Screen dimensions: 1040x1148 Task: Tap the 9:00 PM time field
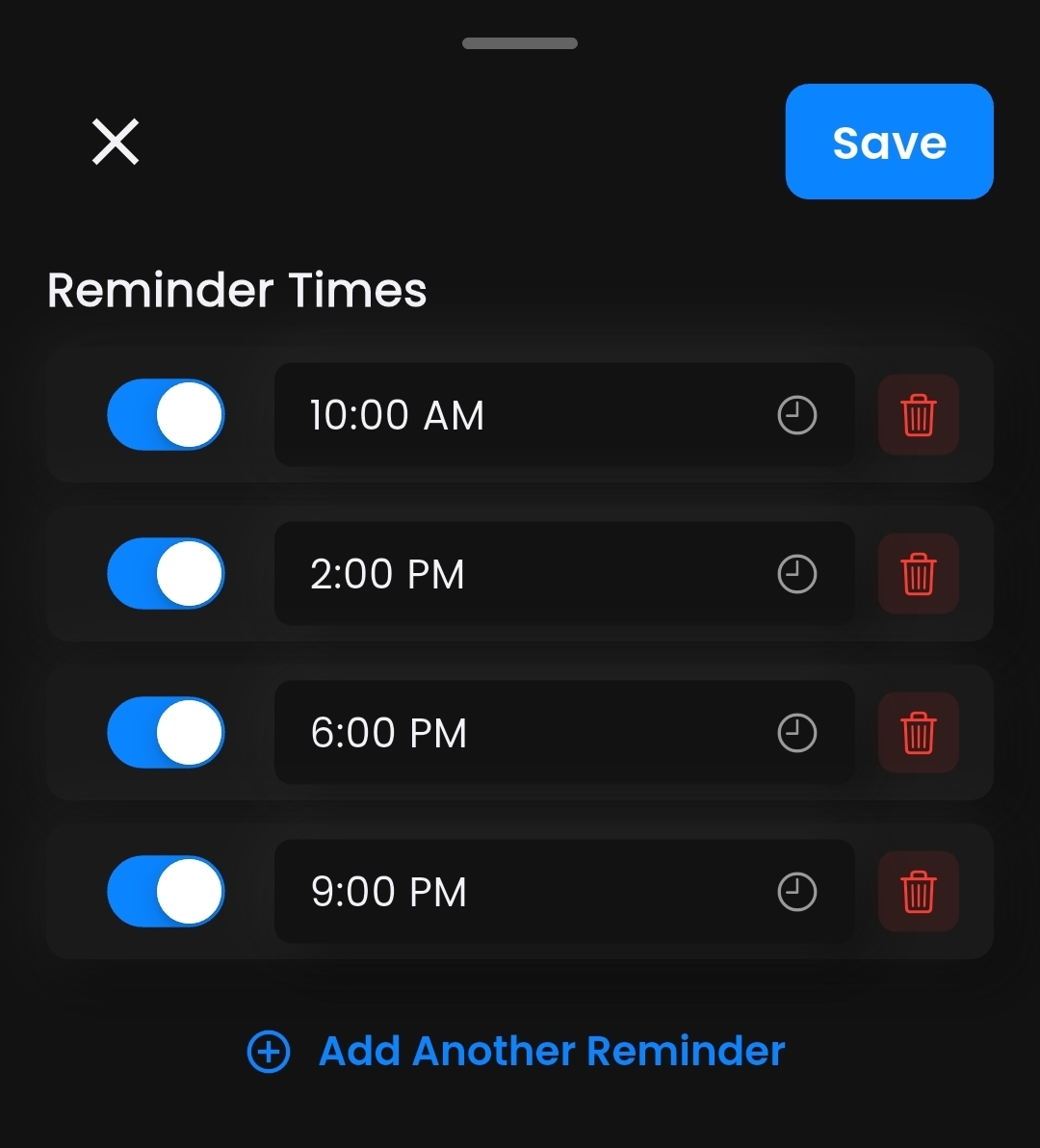pyautogui.click(x=563, y=892)
